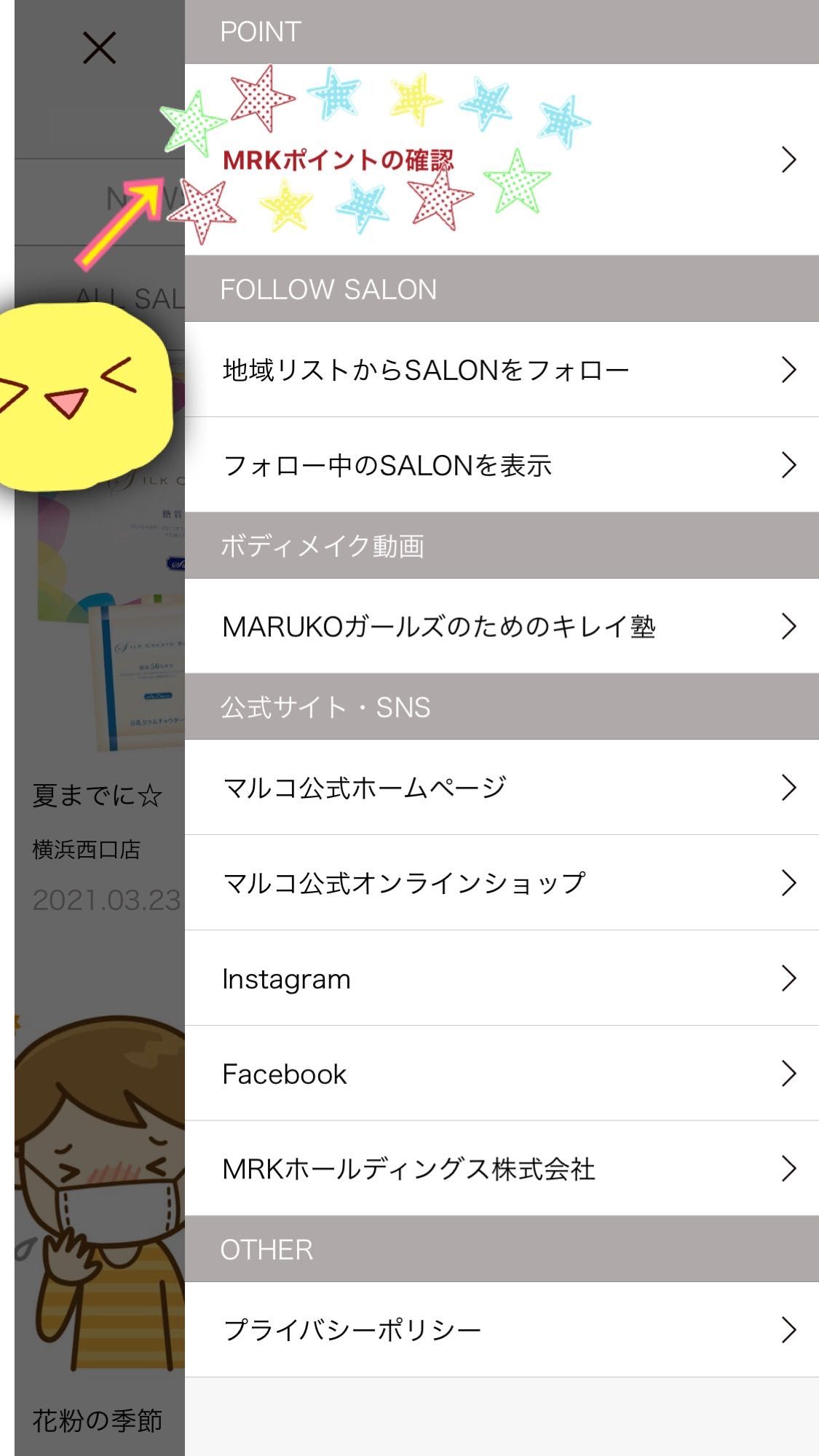The image size is (819, 1456).
Task: Open MARUKOガールズのためのキレイ塾
Action: pyautogui.click(x=501, y=627)
